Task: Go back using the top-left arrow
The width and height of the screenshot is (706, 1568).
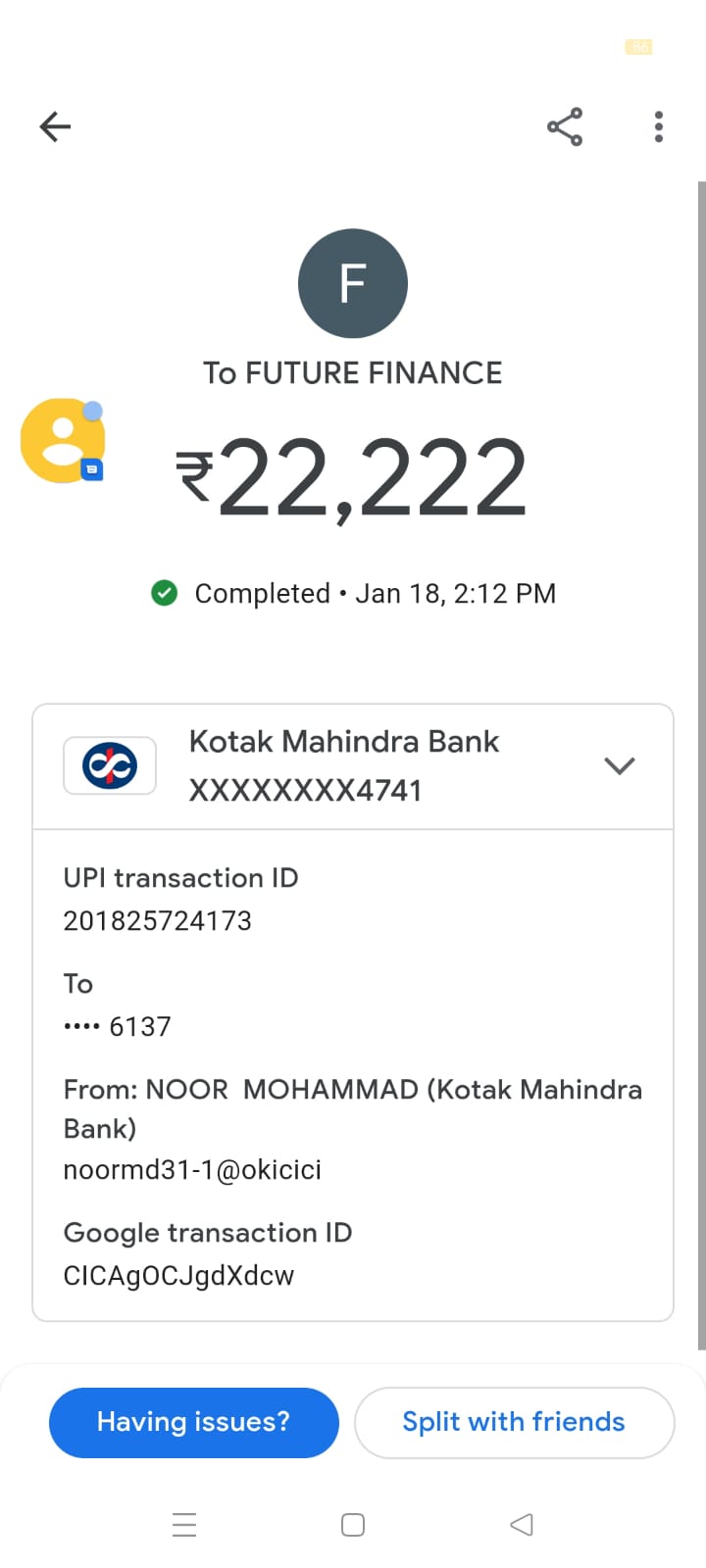Action: 55,126
